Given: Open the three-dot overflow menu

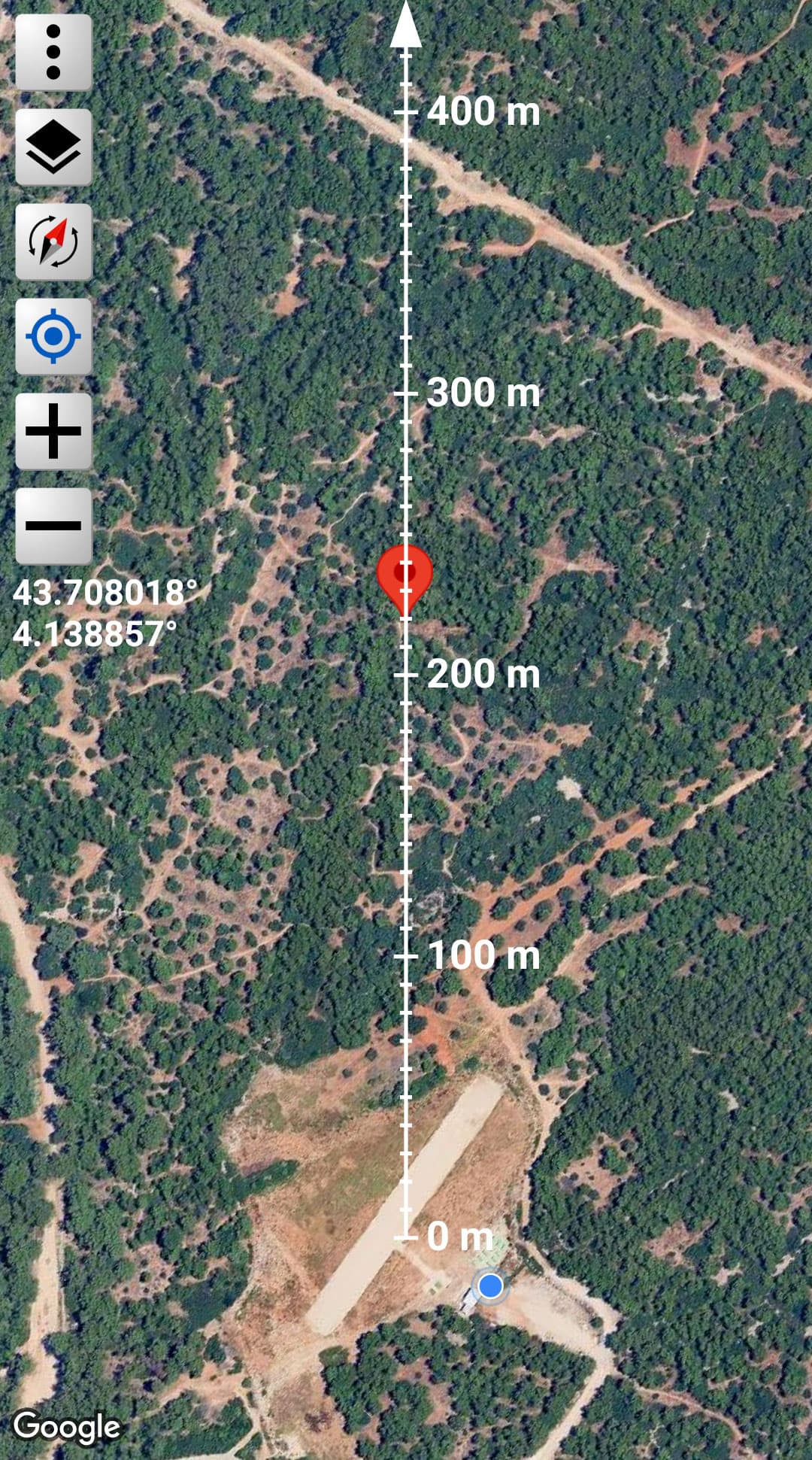Looking at the screenshot, I should [x=53, y=53].
